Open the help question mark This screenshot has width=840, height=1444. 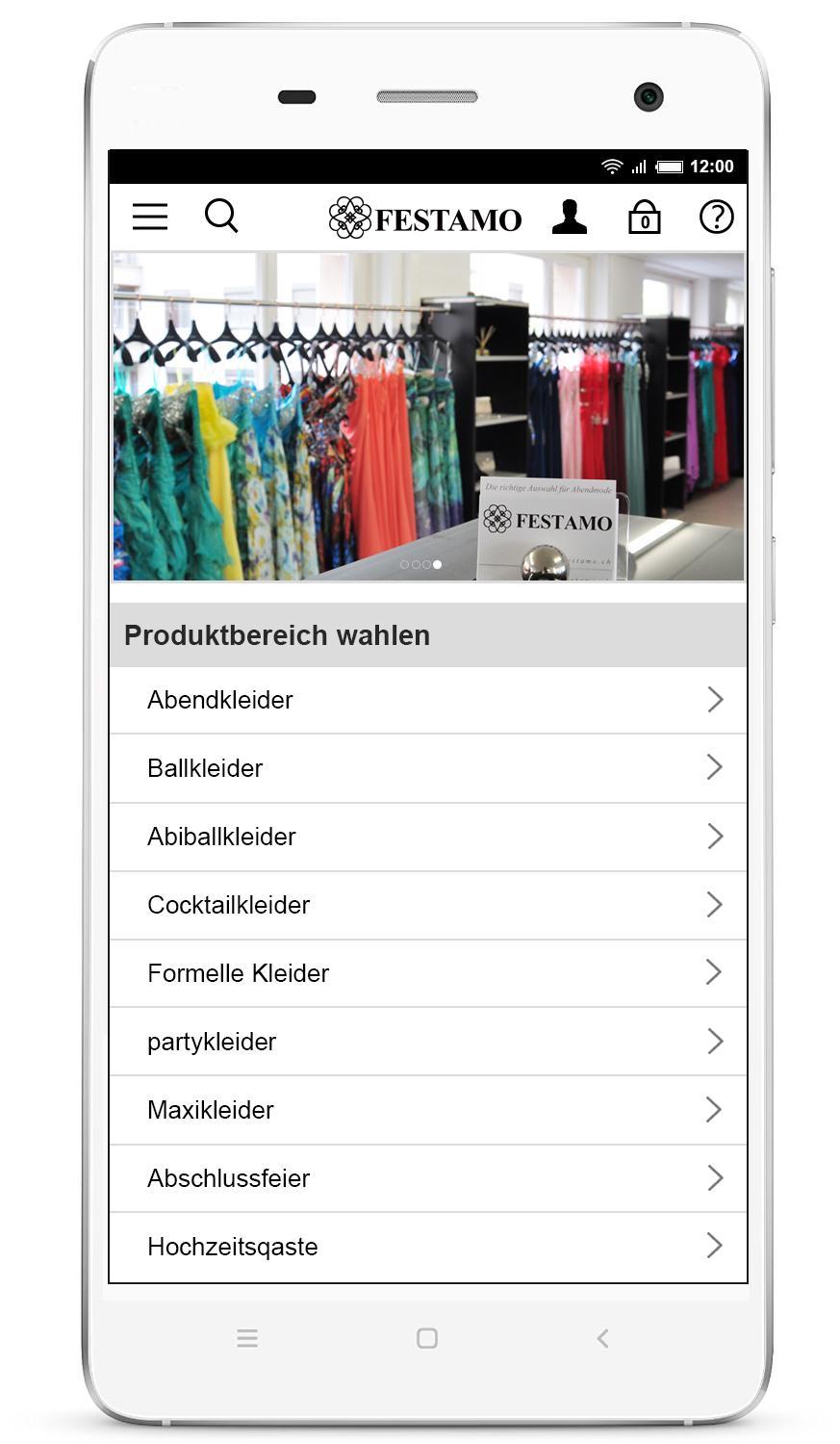(716, 218)
